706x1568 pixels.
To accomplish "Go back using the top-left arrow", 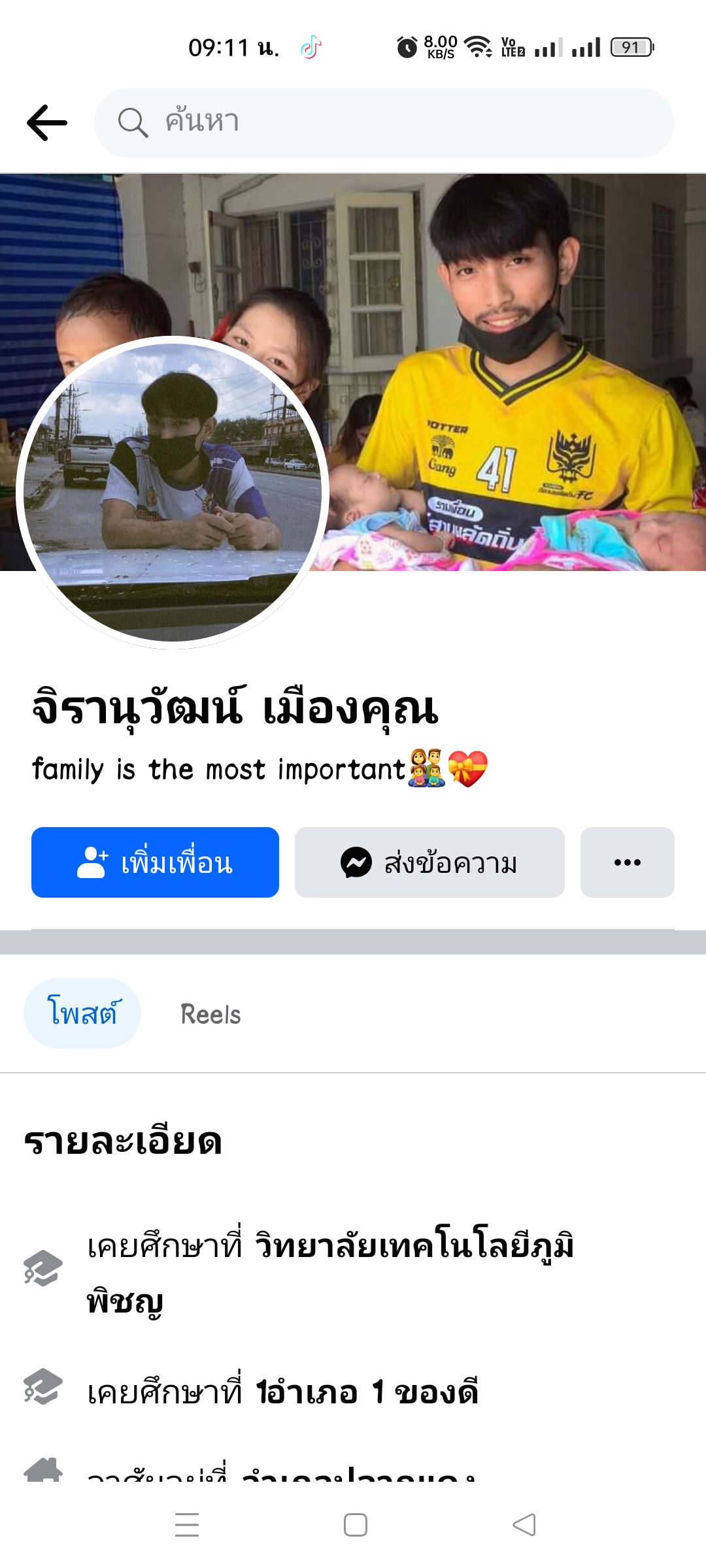I will [x=47, y=123].
